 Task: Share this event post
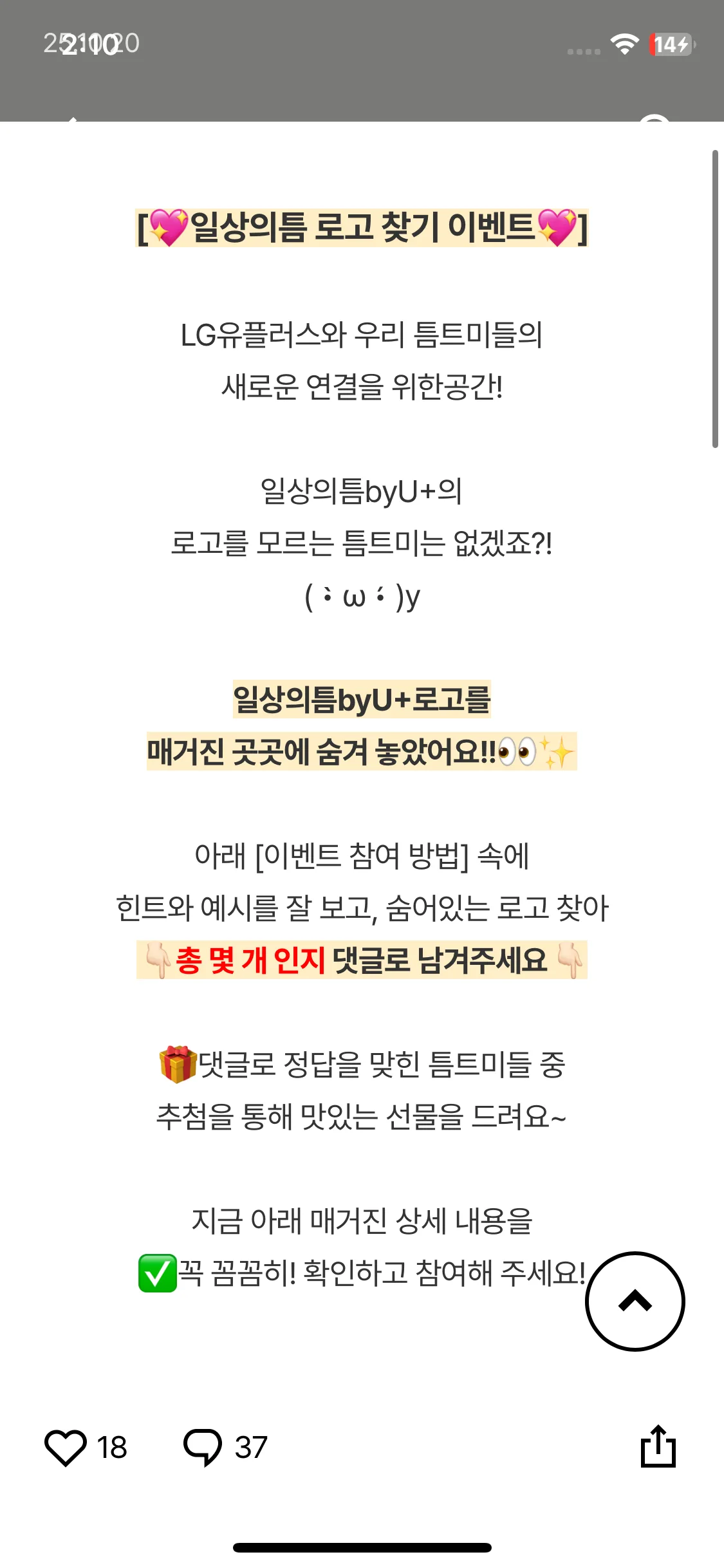pyautogui.click(x=658, y=1446)
